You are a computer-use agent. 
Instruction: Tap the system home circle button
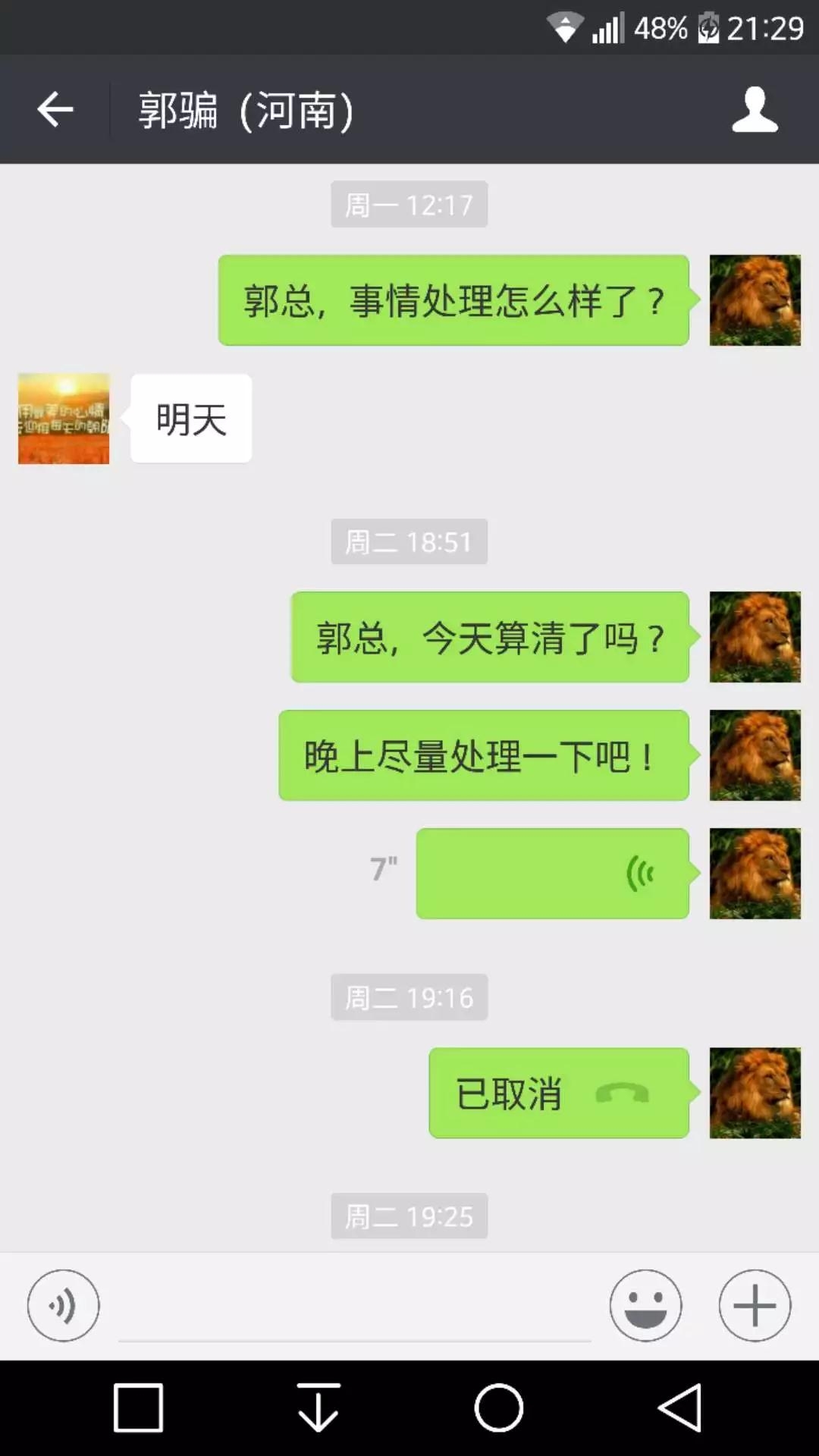(x=498, y=1407)
